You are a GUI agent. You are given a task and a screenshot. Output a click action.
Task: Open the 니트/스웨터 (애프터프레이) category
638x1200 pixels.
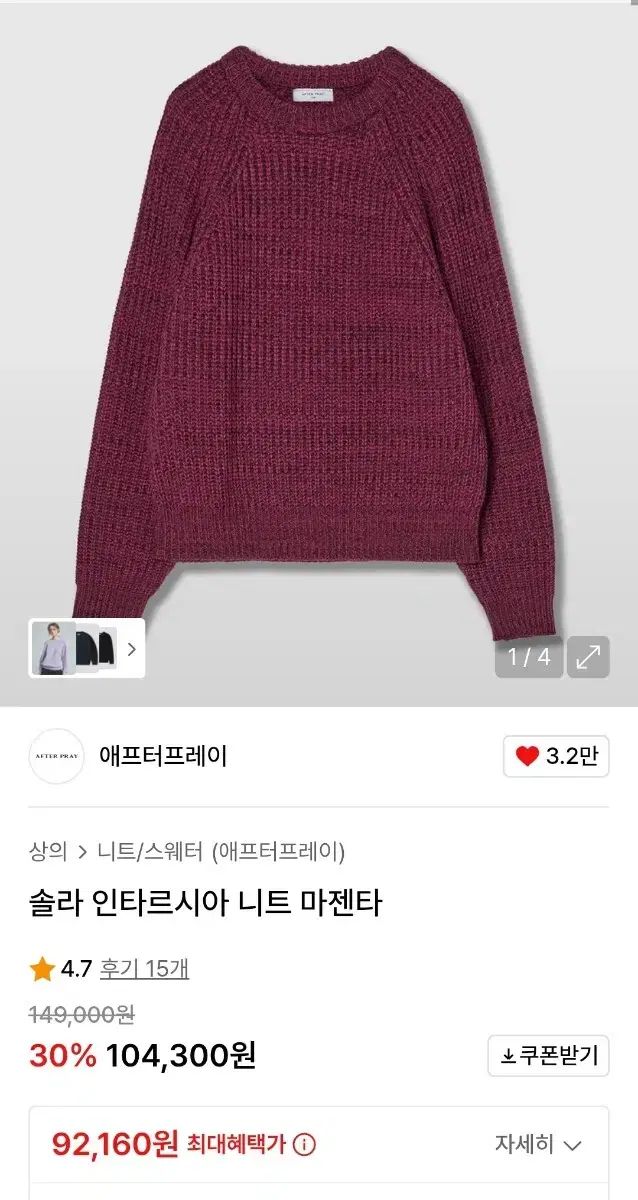[221, 852]
